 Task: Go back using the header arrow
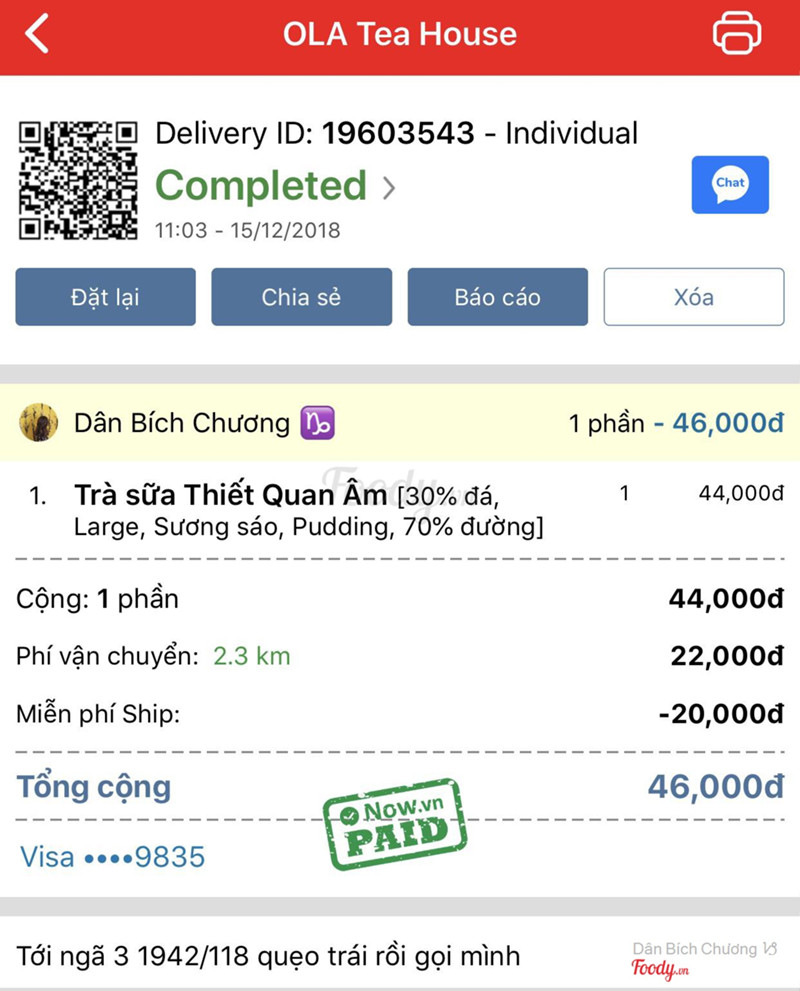click(x=37, y=34)
